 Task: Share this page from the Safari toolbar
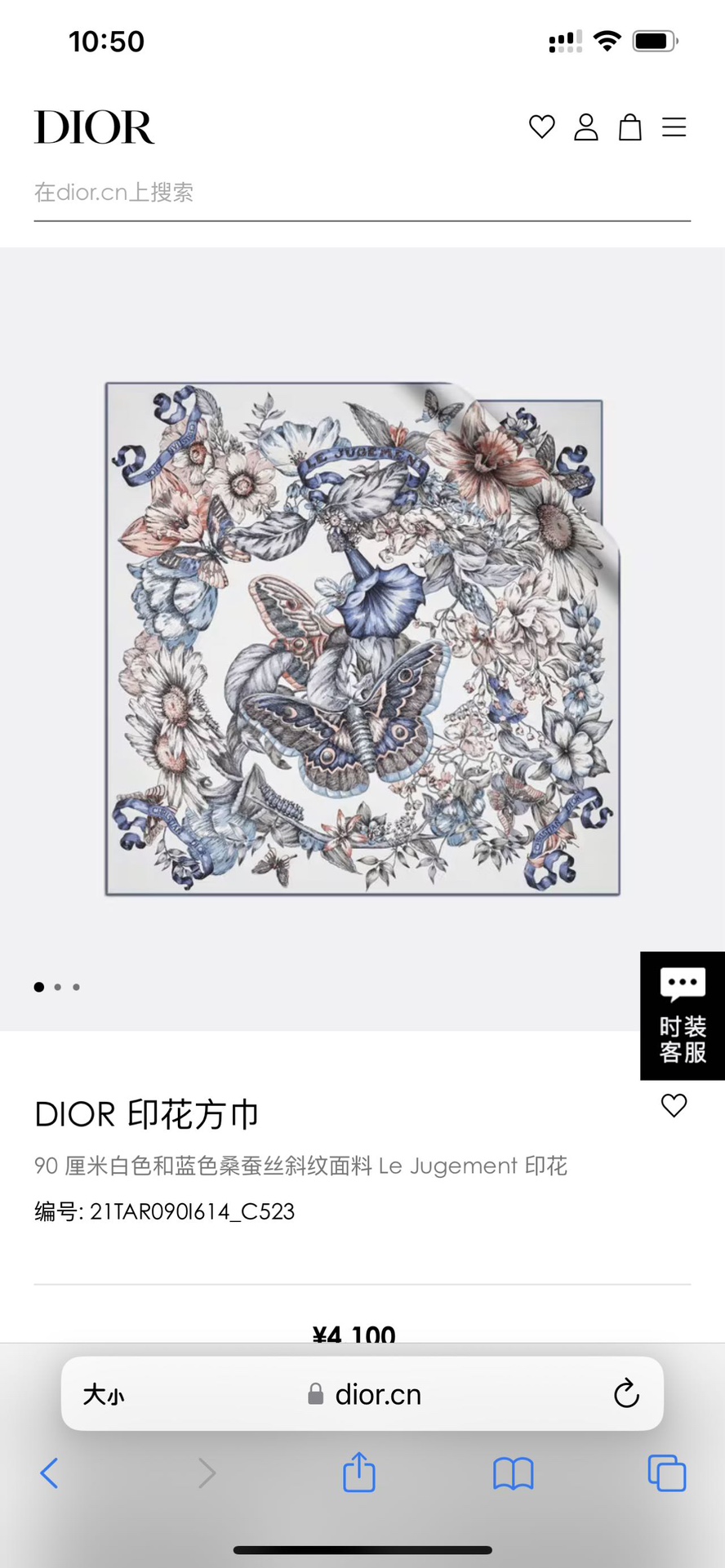[359, 1472]
